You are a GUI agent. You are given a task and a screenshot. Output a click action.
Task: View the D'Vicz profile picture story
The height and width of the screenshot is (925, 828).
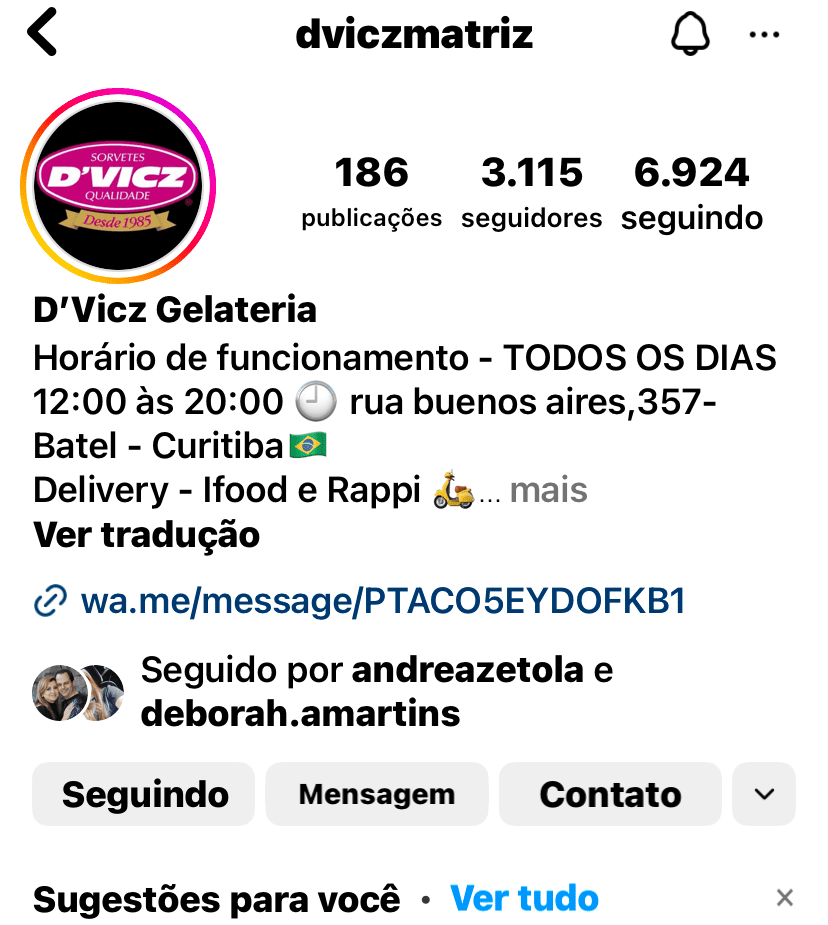118,186
